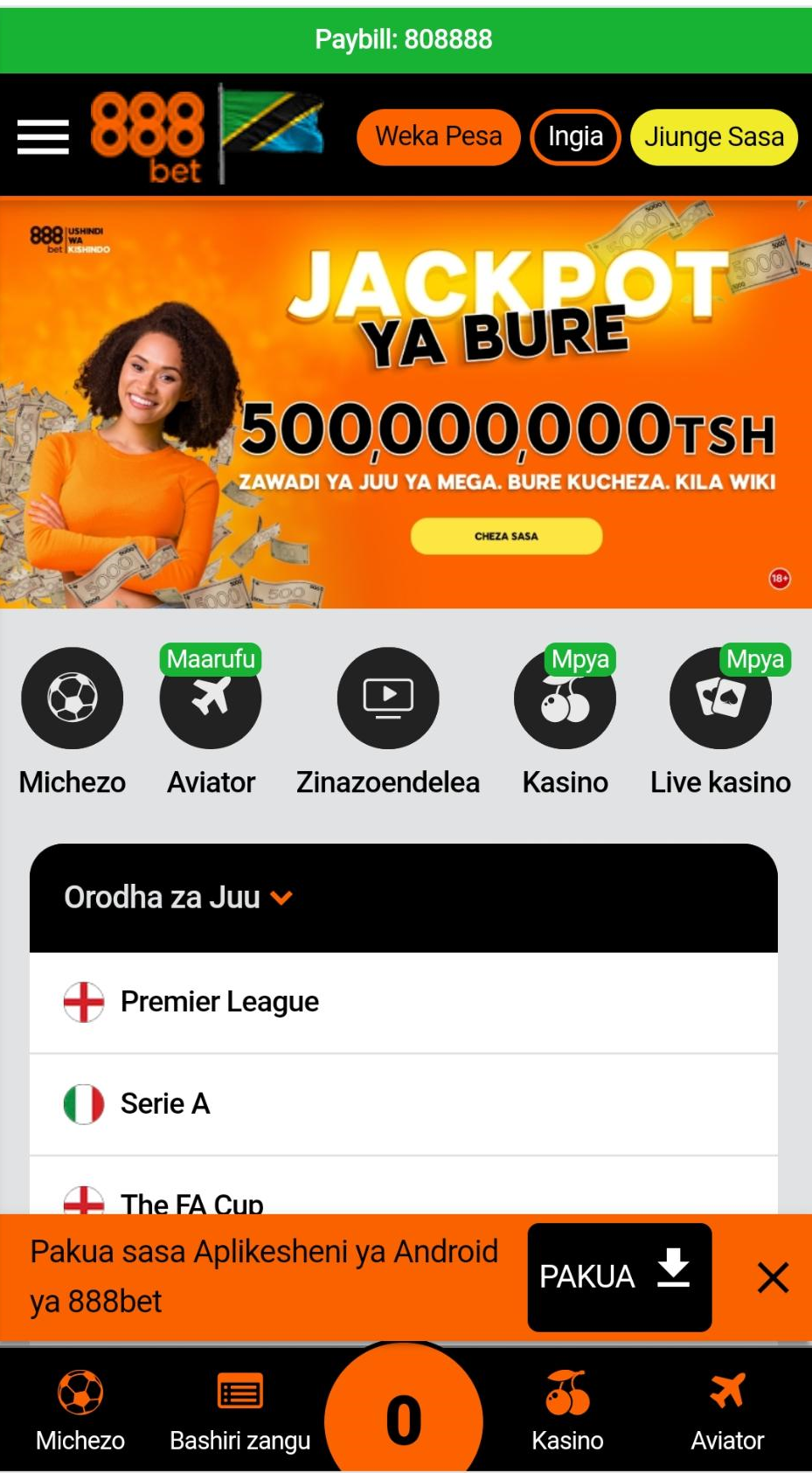812x1473 pixels.
Task: Open the Live kasino shortcut
Action: tap(720, 699)
